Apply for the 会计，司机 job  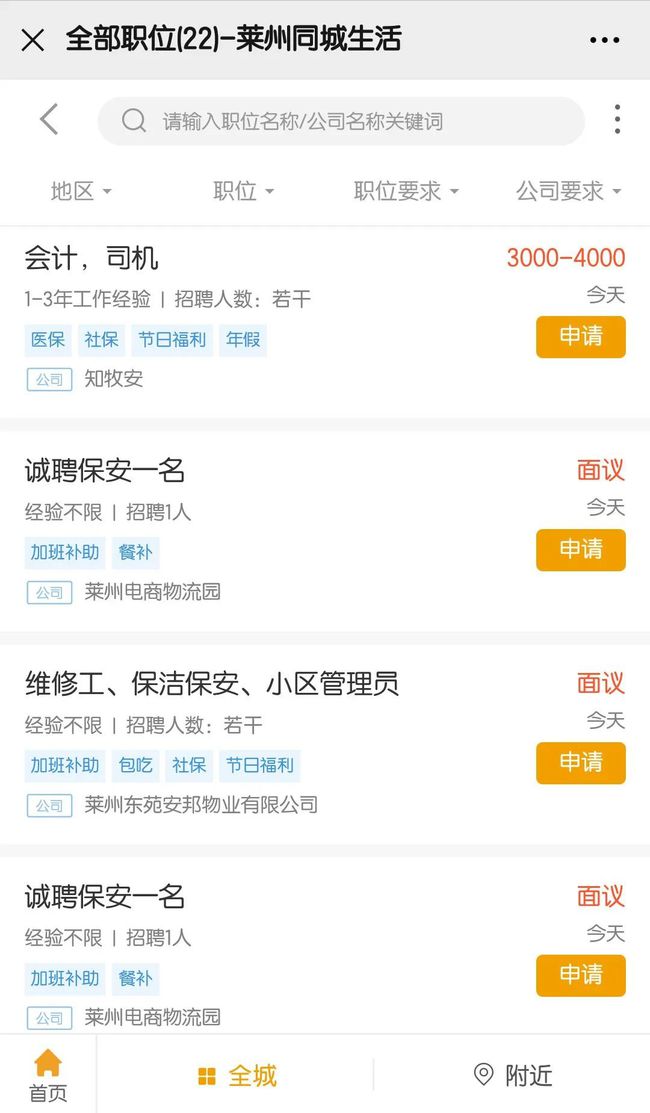pyautogui.click(x=580, y=337)
